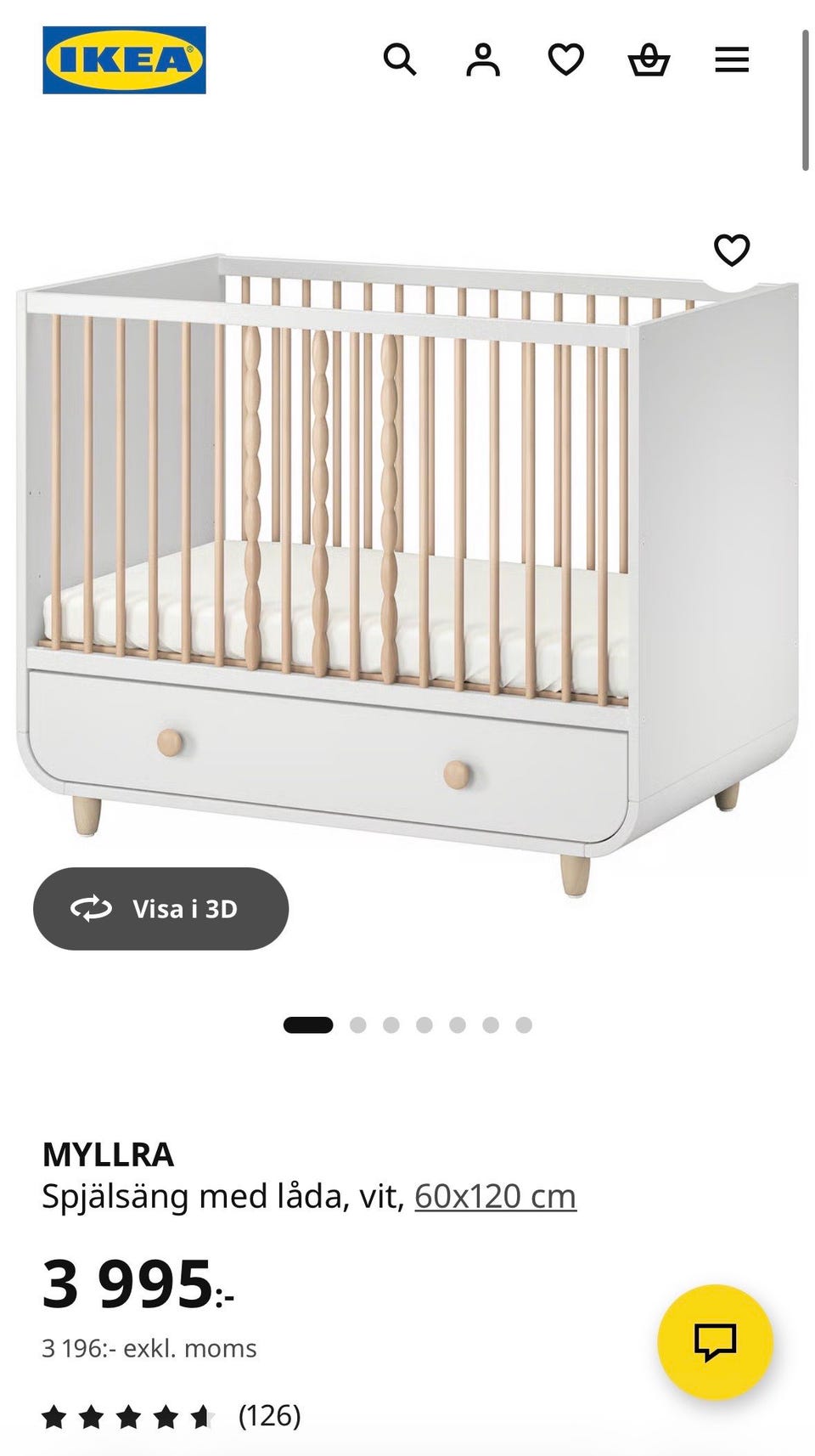Image resolution: width=815 pixels, height=1456 pixels.
Task: Save MYLLRA crib to favorites
Action: [x=732, y=250]
